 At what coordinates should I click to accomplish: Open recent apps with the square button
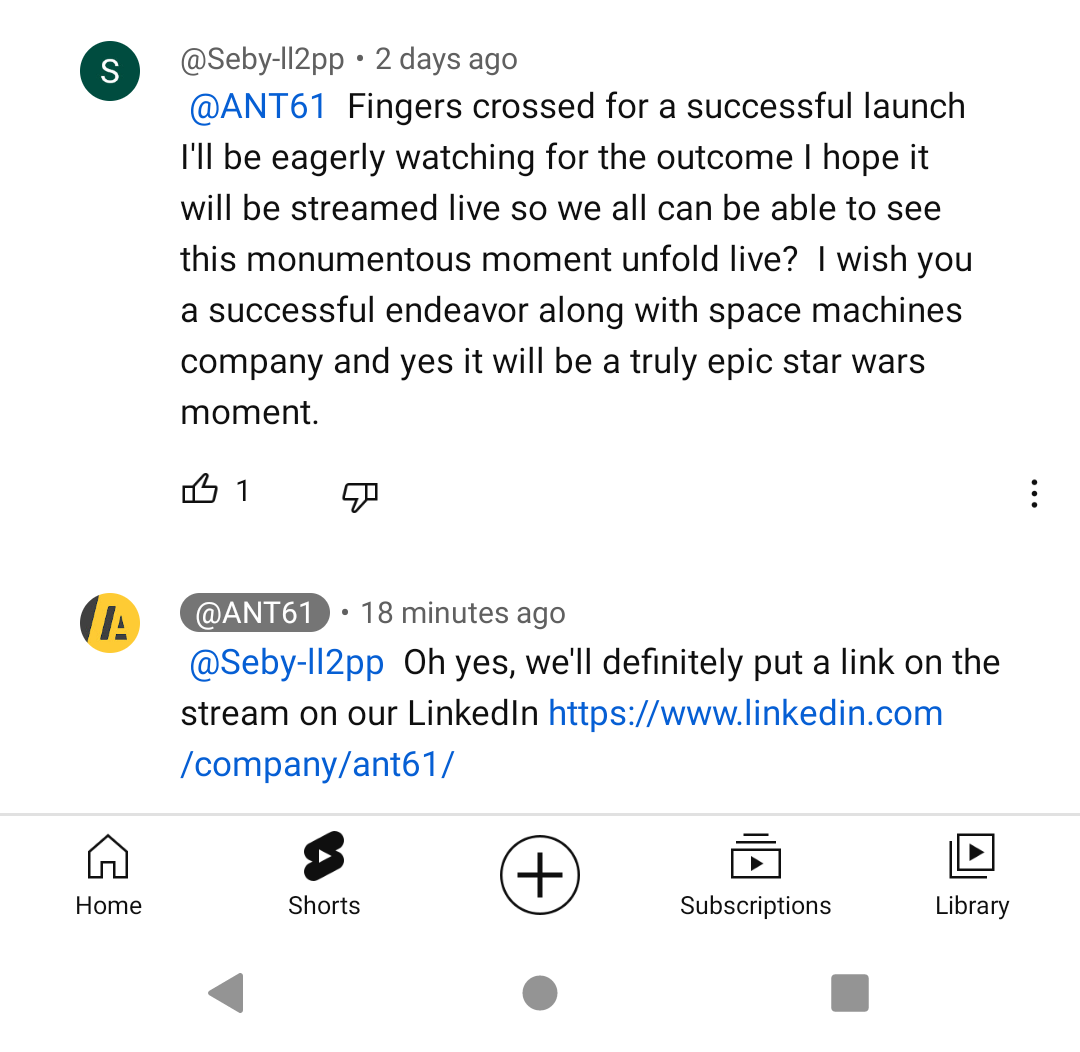[x=850, y=993]
